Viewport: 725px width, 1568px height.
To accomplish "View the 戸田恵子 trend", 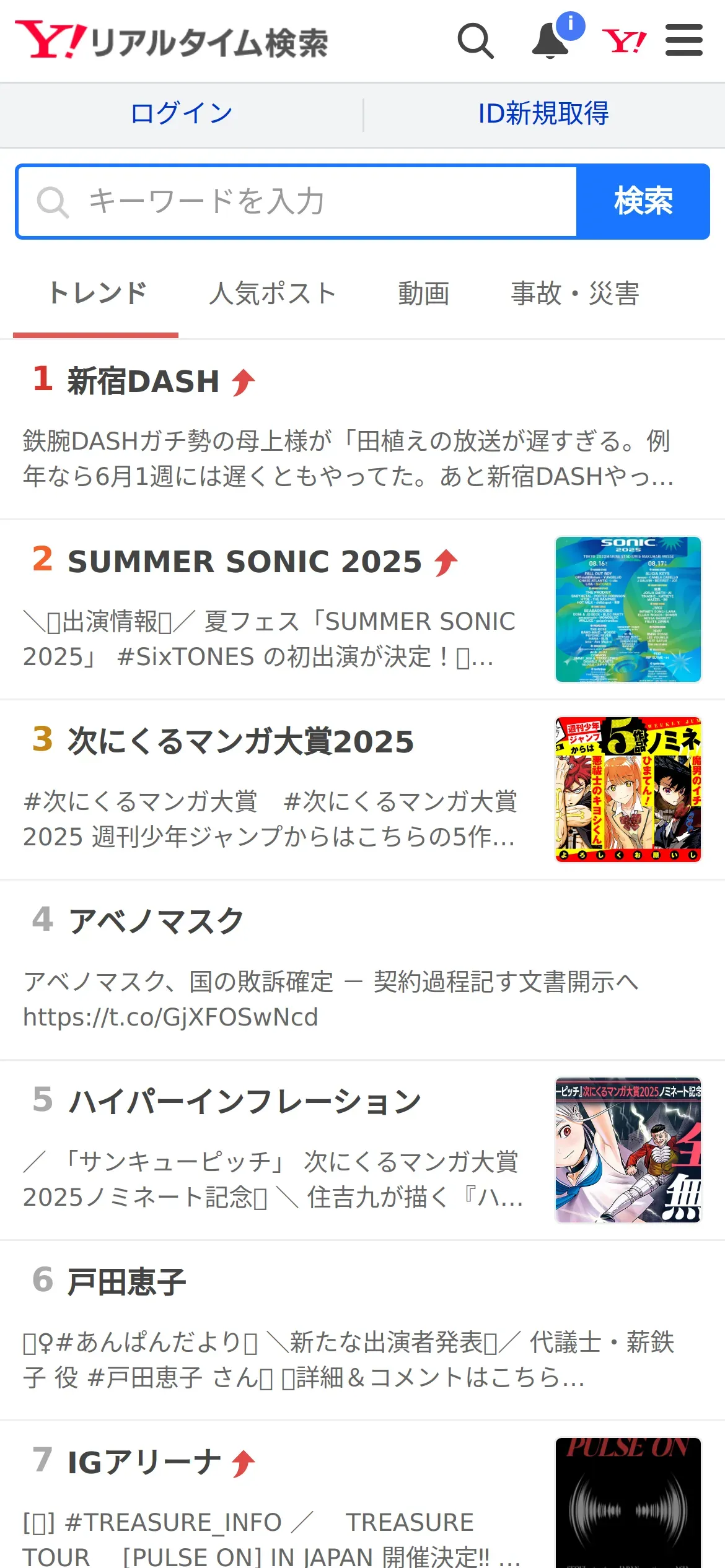I will (127, 1282).
